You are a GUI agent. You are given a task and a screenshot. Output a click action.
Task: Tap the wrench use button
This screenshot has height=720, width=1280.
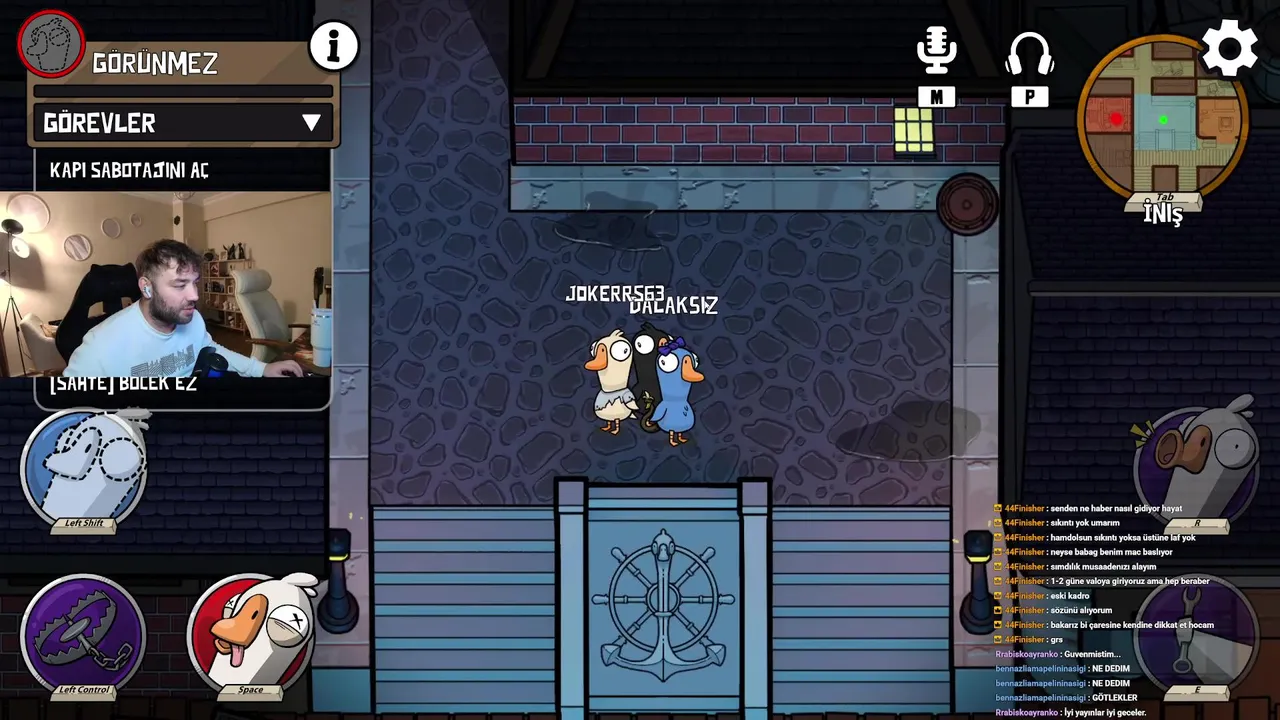(x=1197, y=634)
